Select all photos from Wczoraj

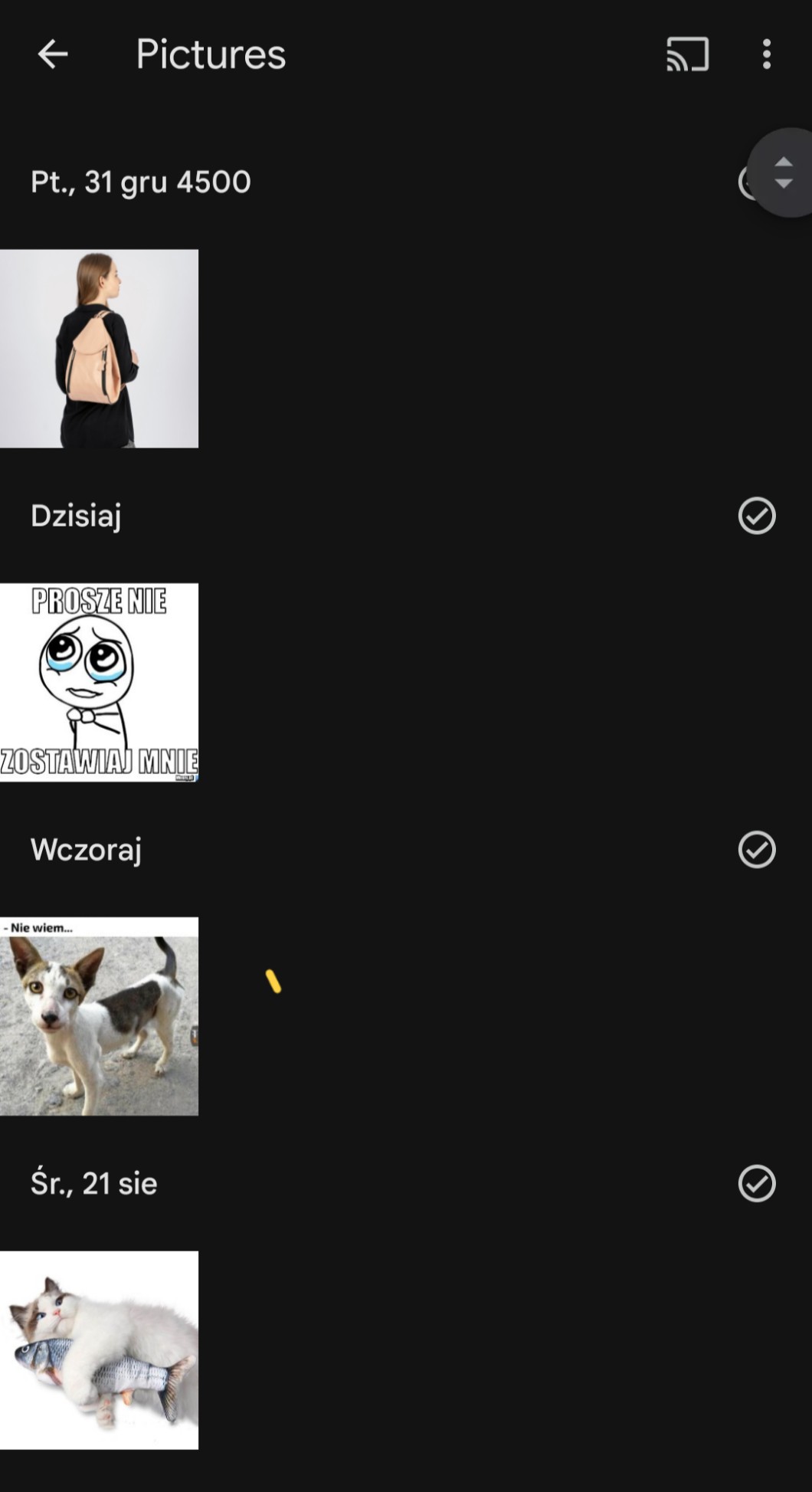pos(756,850)
